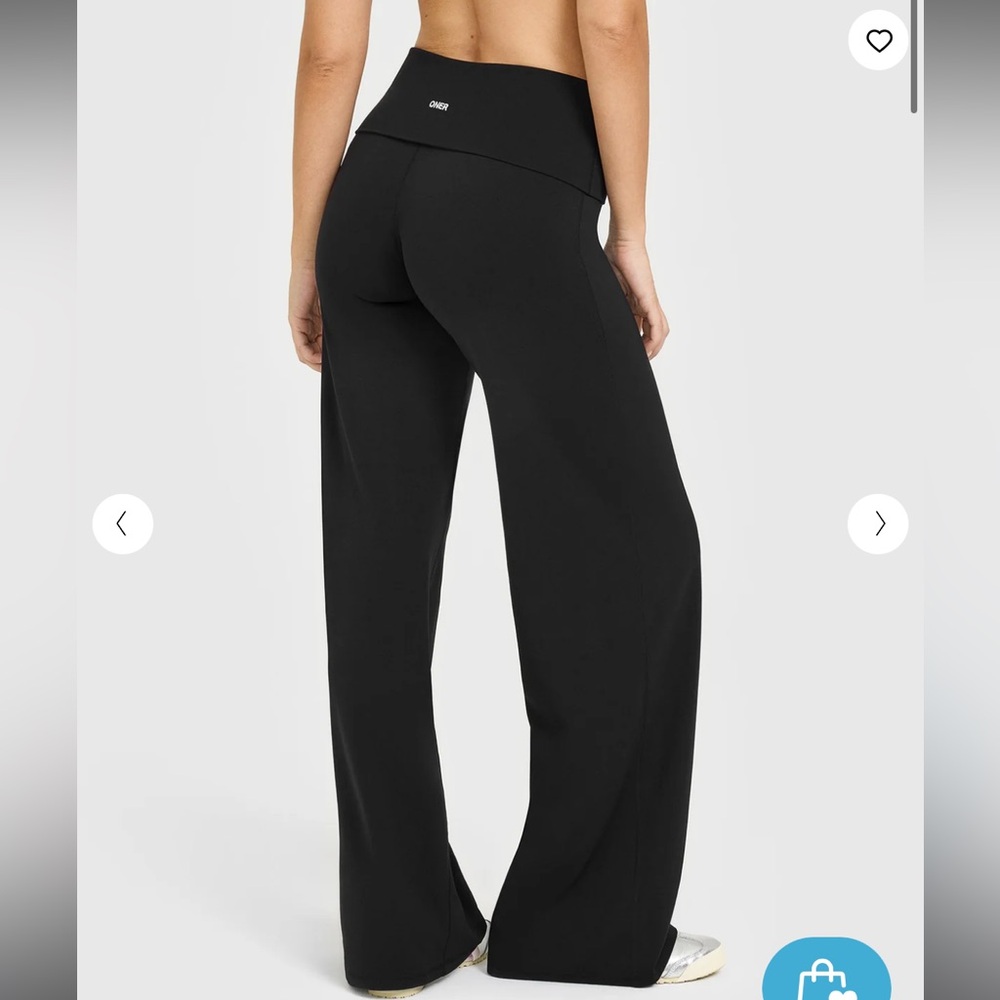Image resolution: width=1000 pixels, height=1000 pixels.
Task: Open the blue shopping bag button
Action: [826, 975]
